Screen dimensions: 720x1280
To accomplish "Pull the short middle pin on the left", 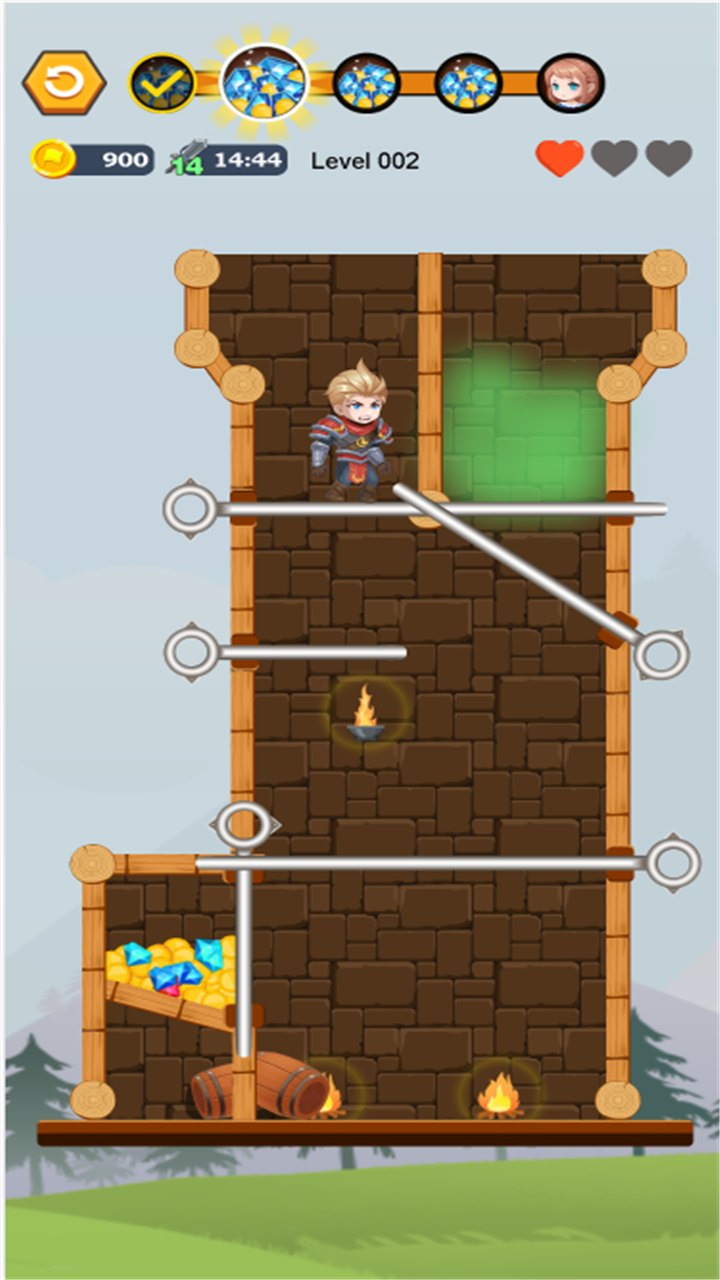I will 190,651.
